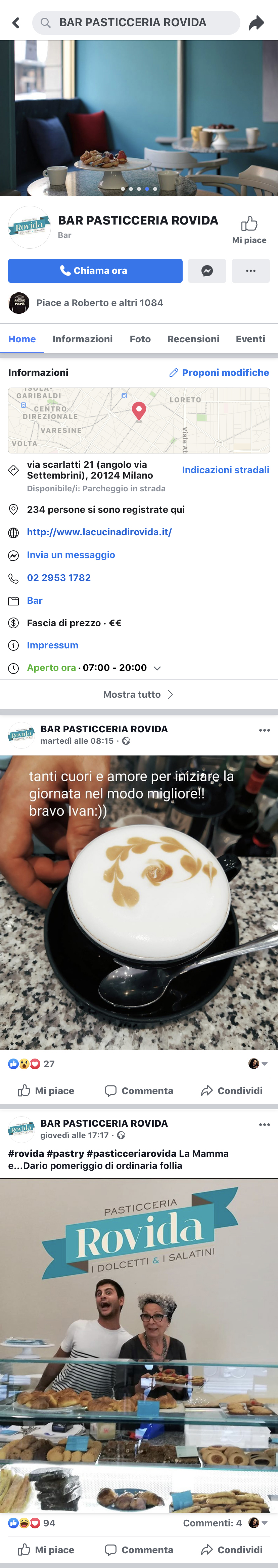Open Messenger chat next to Chiama ora
Image resolution: width=278 pixels, height=1568 pixels.
[x=207, y=271]
